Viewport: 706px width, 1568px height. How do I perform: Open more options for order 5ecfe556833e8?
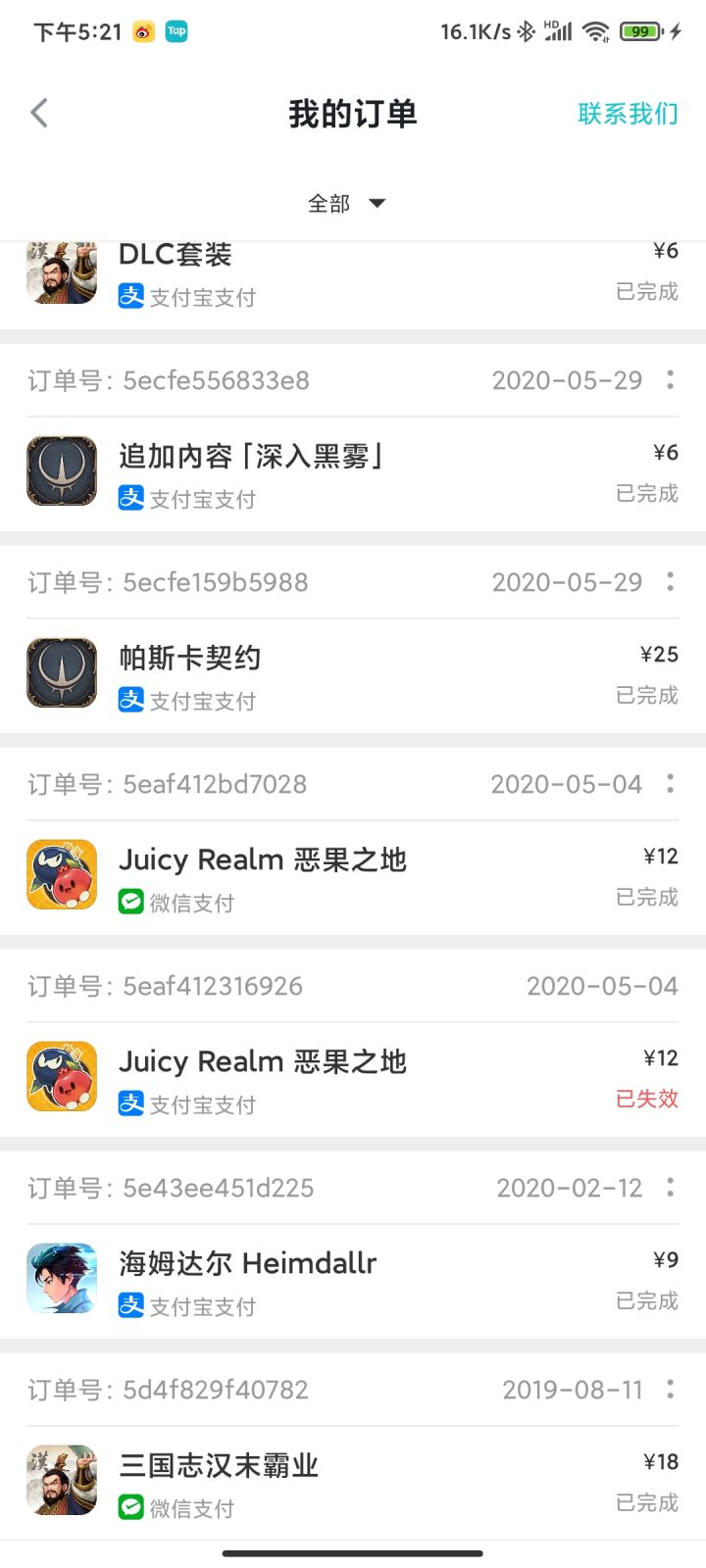(x=671, y=379)
